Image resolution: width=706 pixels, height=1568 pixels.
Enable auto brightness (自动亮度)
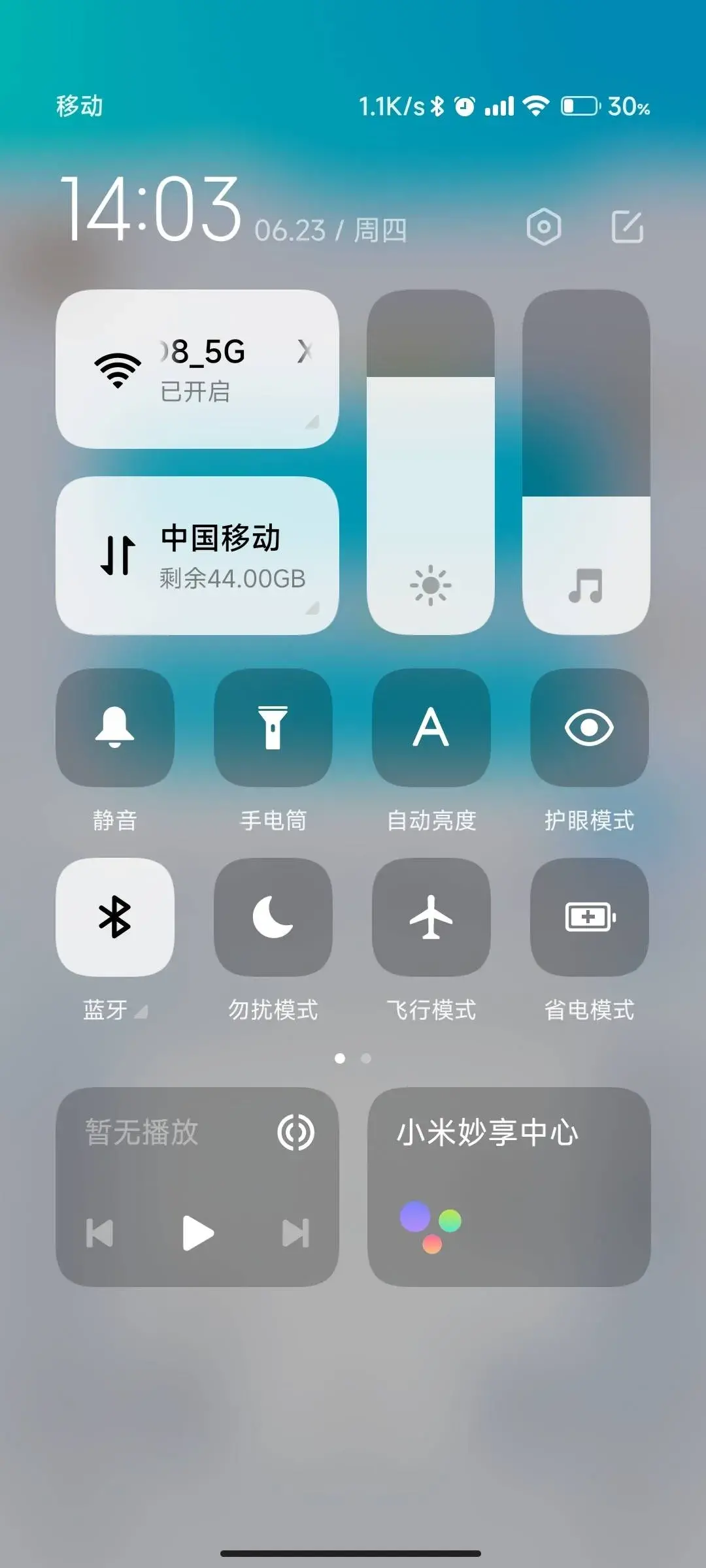[x=431, y=727]
